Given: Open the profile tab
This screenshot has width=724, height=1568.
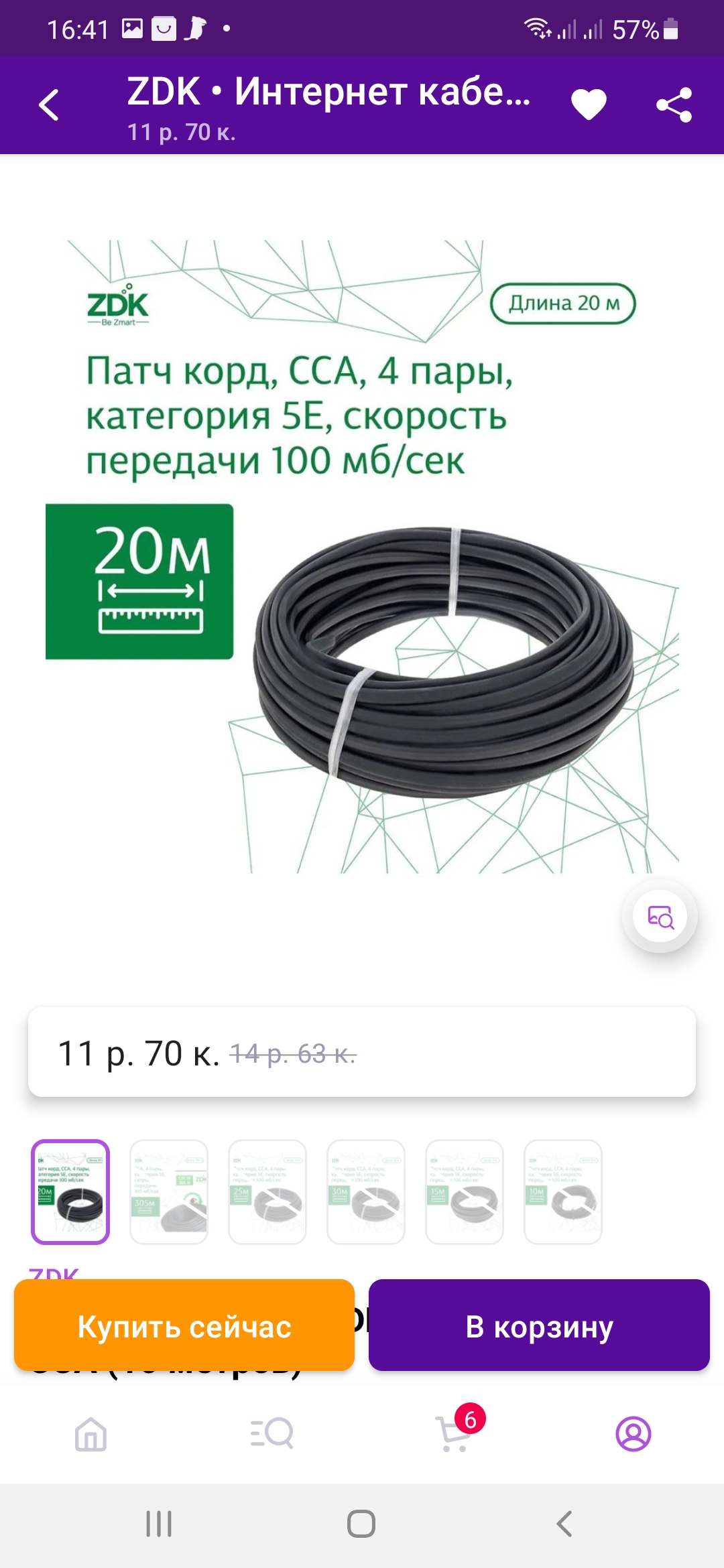Looking at the screenshot, I should tap(633, 1434).
